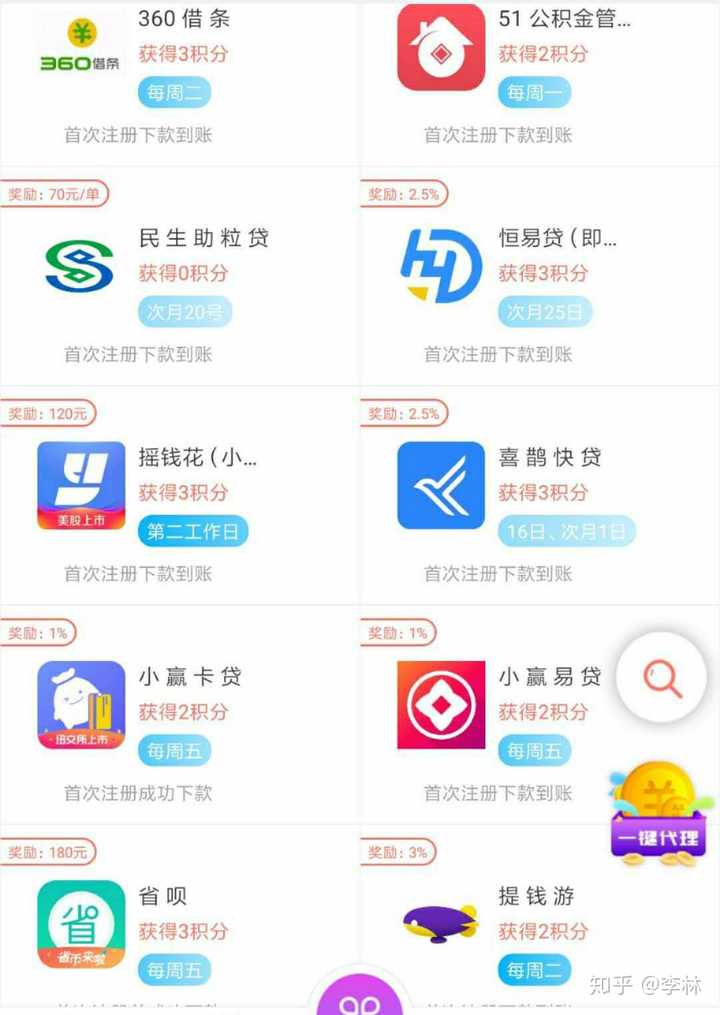Viewport: 720px width, 1015px height.
Task: Select the 民生助粒贷 product card
Action: click(180, 280)
